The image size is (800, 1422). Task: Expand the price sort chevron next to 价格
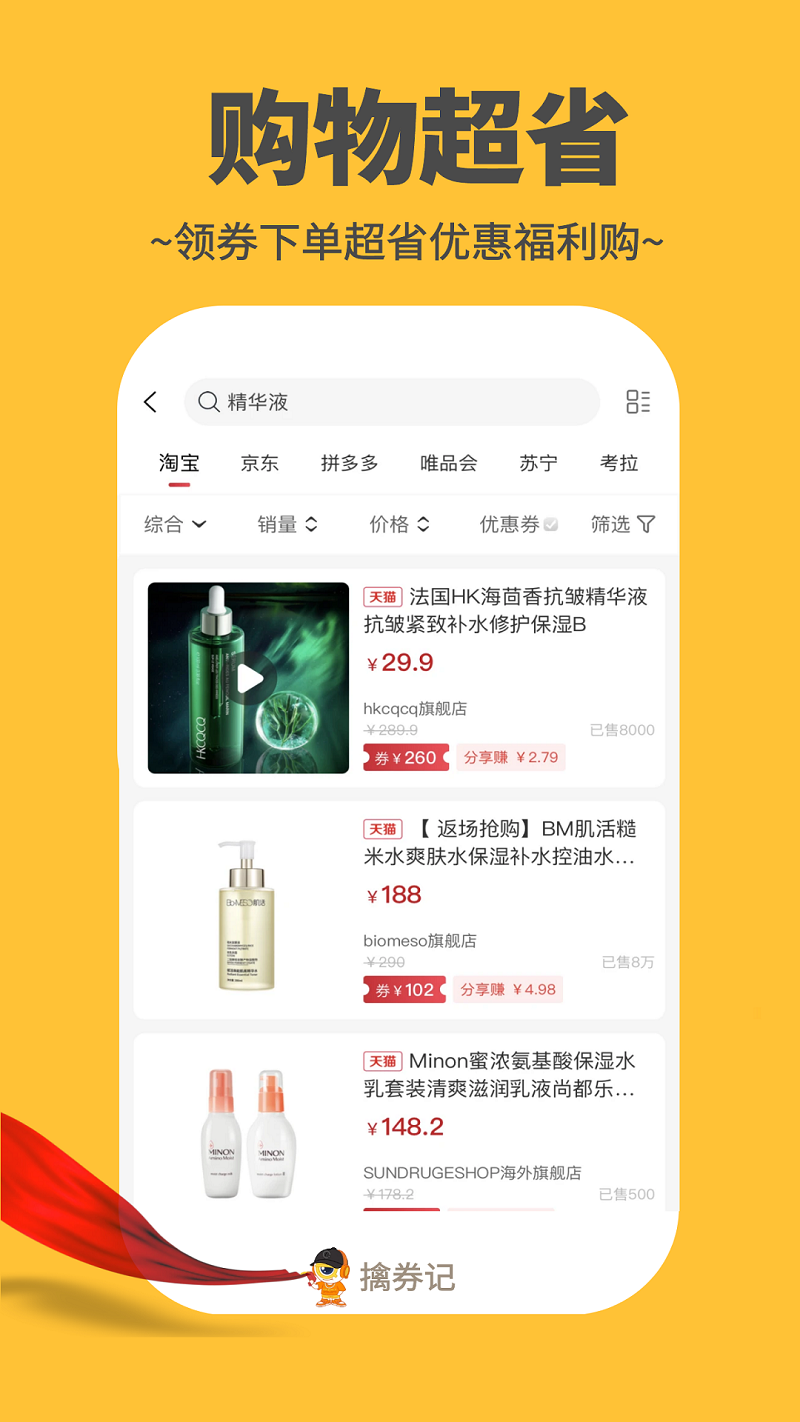click(424, 524)
